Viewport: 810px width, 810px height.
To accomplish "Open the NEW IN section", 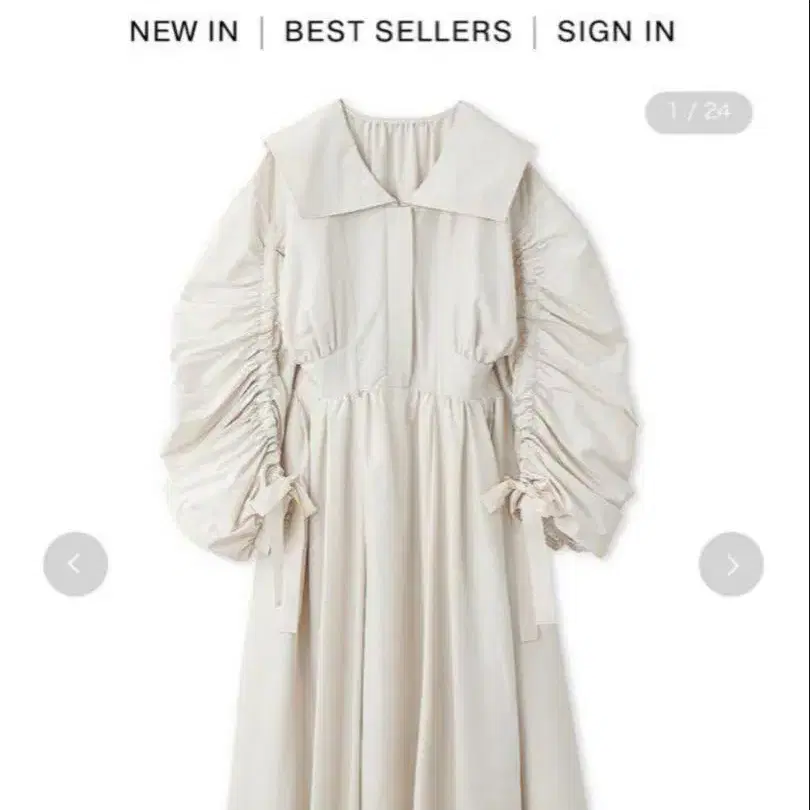I will click(x=184, y=32).
